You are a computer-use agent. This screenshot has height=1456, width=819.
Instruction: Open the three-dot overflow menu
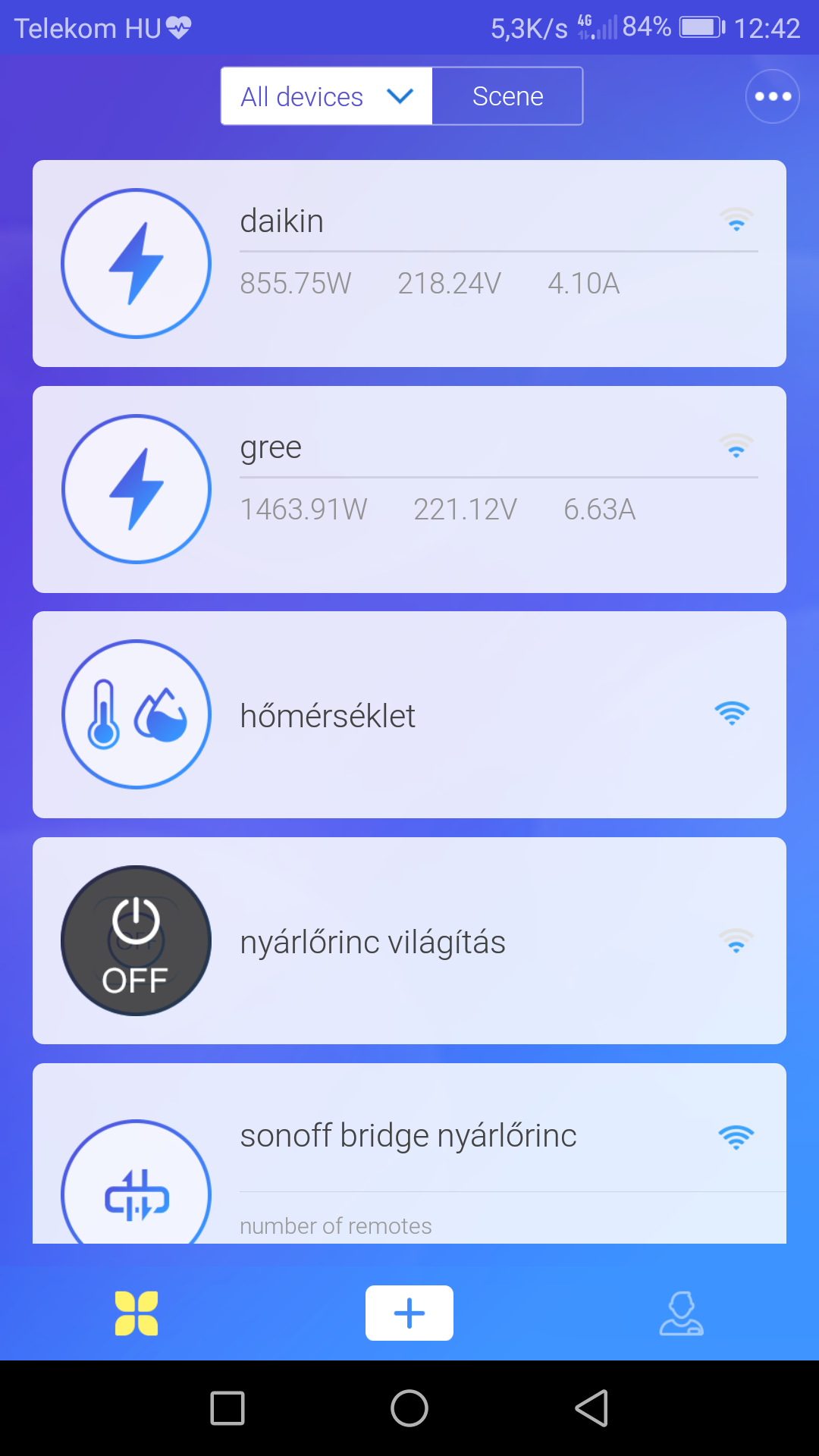pos(772,96)
